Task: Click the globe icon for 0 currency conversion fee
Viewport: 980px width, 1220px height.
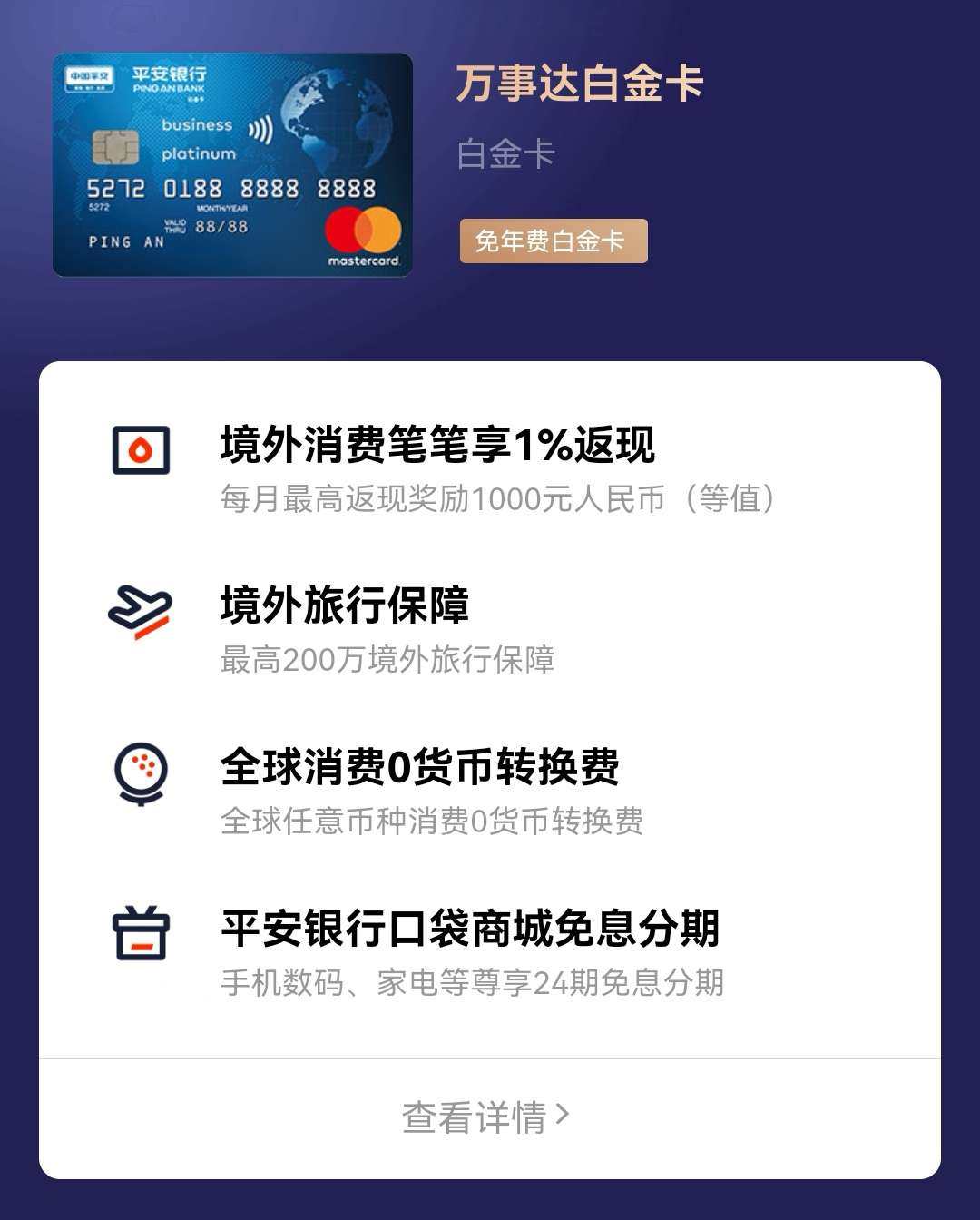Action: pos(140,774)
